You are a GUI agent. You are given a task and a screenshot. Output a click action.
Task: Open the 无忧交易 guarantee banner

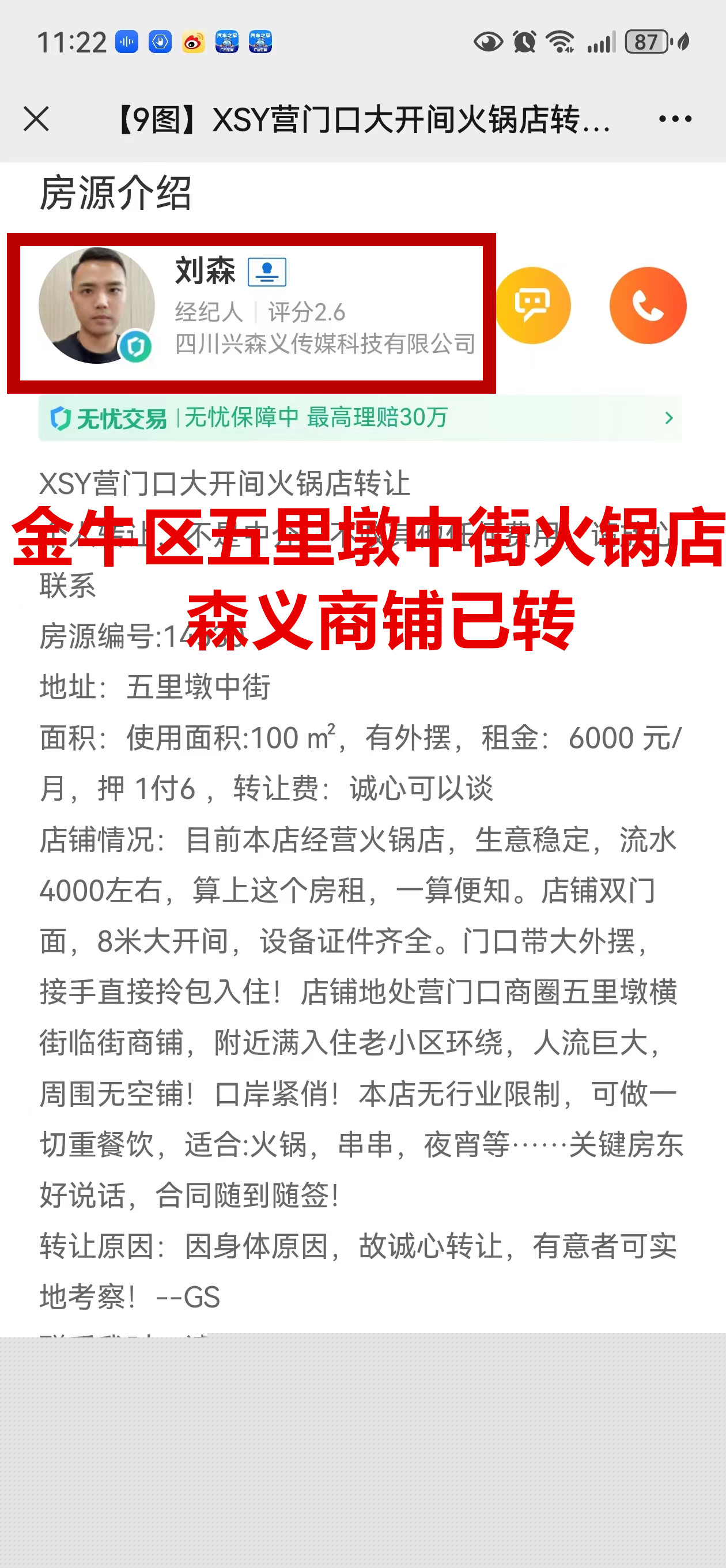coord(360,418)
